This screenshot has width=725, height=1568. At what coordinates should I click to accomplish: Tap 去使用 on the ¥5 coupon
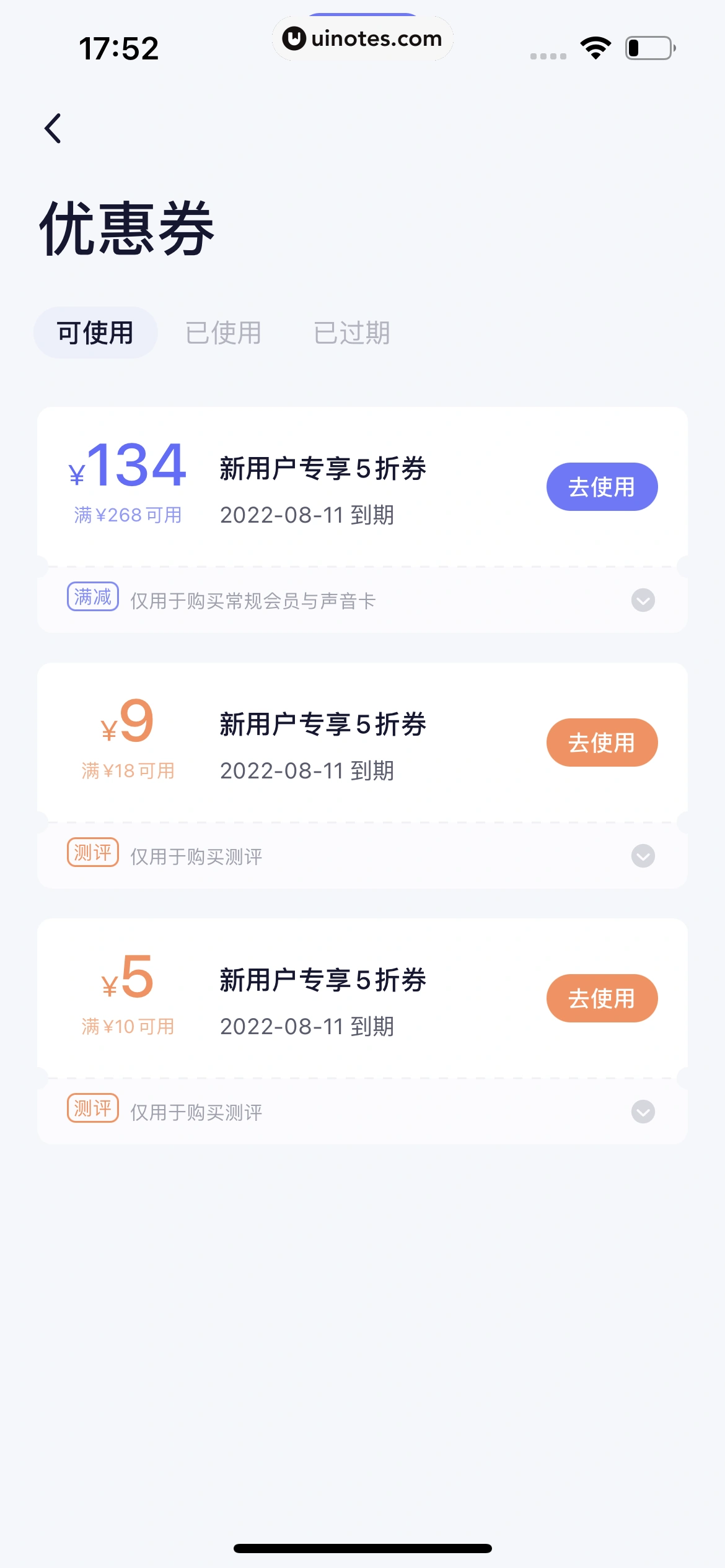pos(601,998)
